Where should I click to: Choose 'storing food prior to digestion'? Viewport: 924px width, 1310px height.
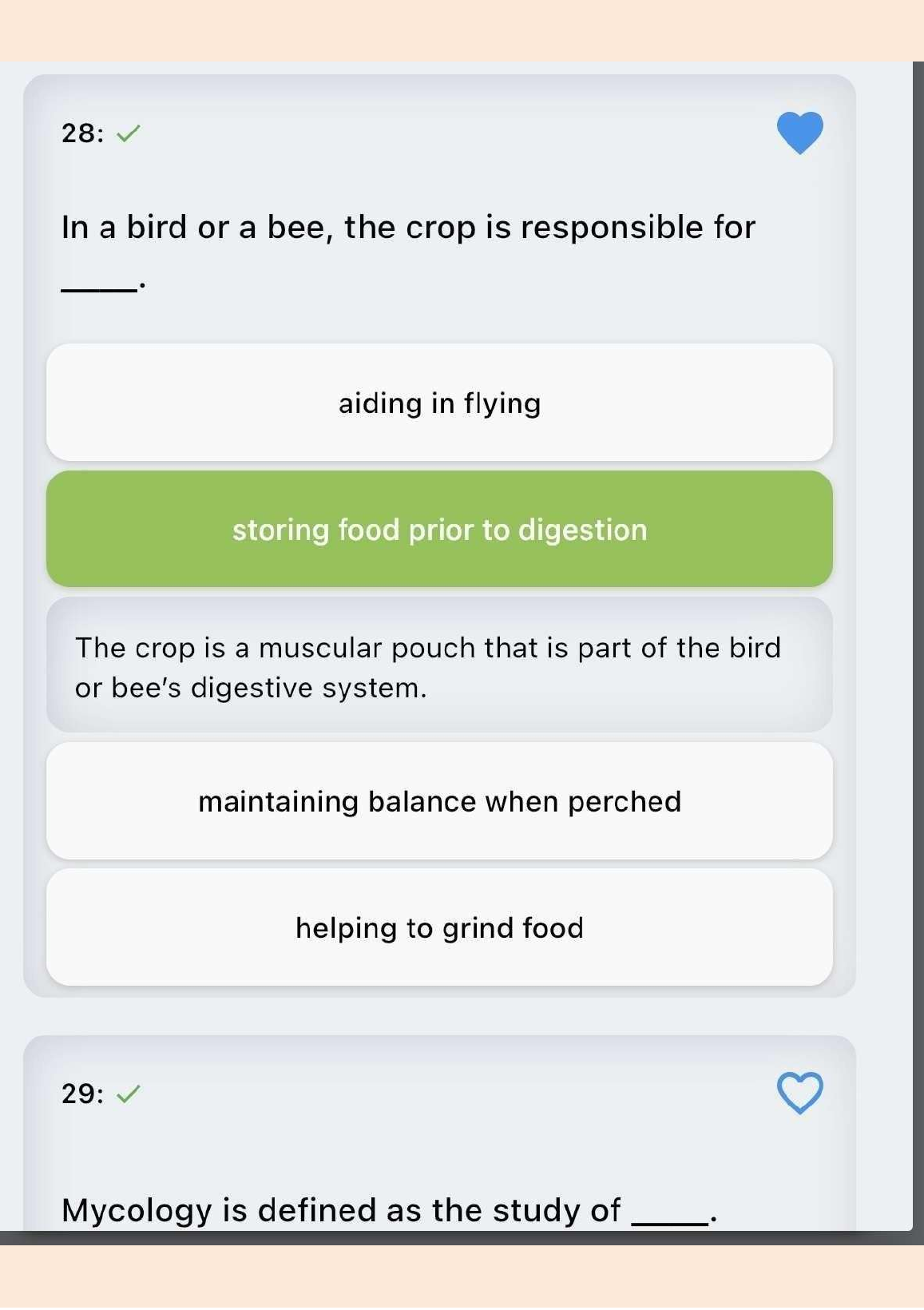click(439, 529)
